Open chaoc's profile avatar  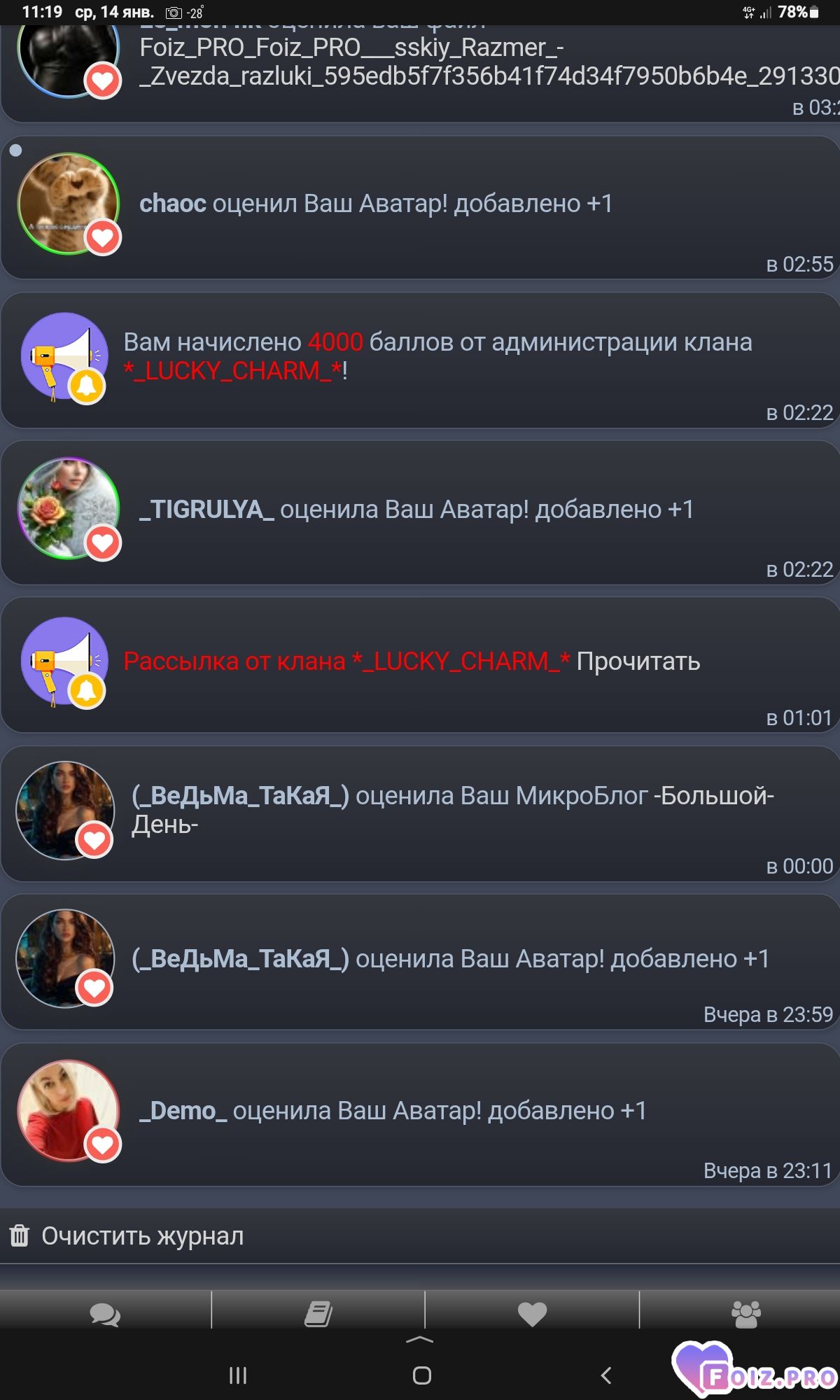tap(68, 204)
